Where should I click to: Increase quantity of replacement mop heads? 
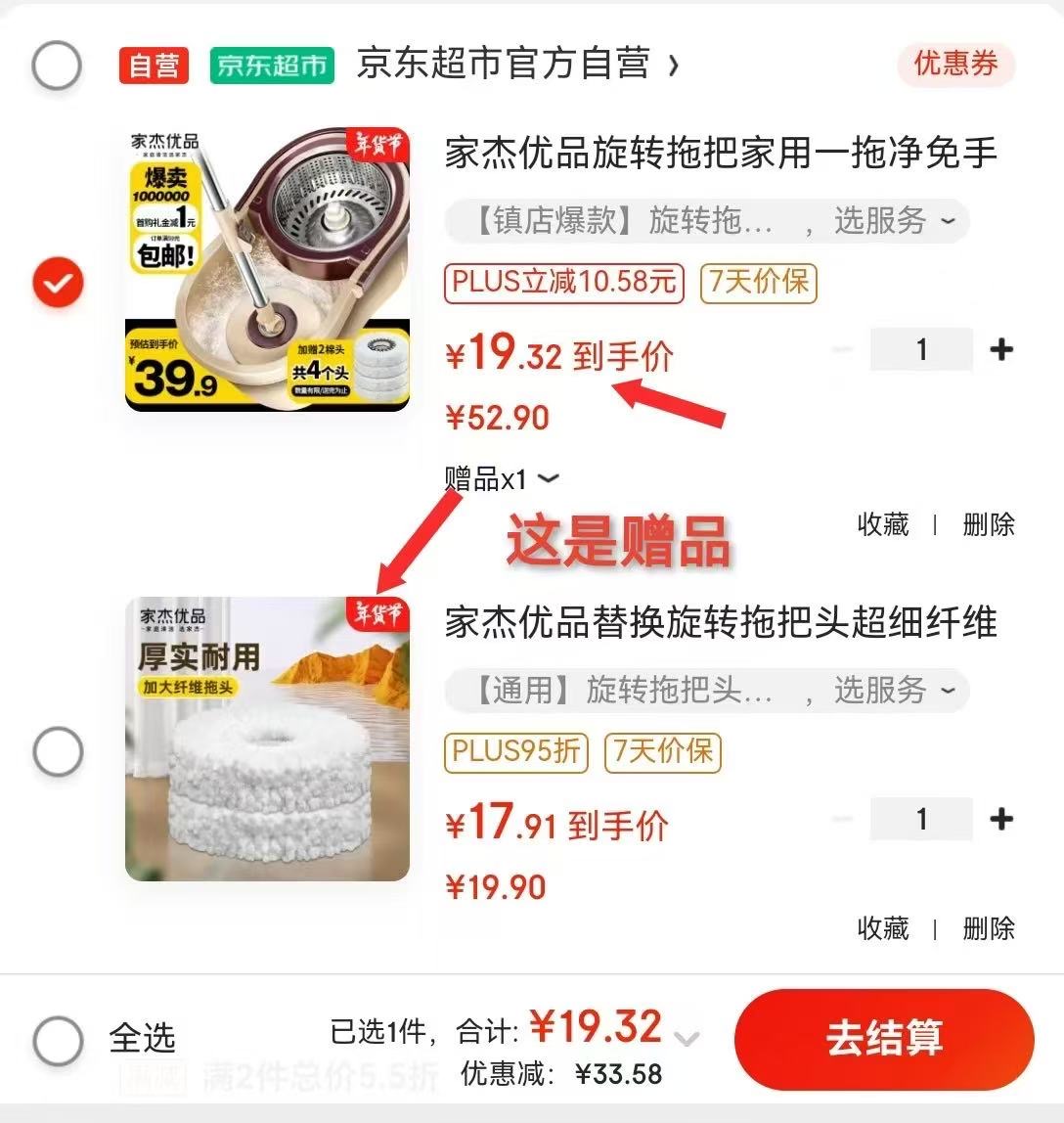1001,819
